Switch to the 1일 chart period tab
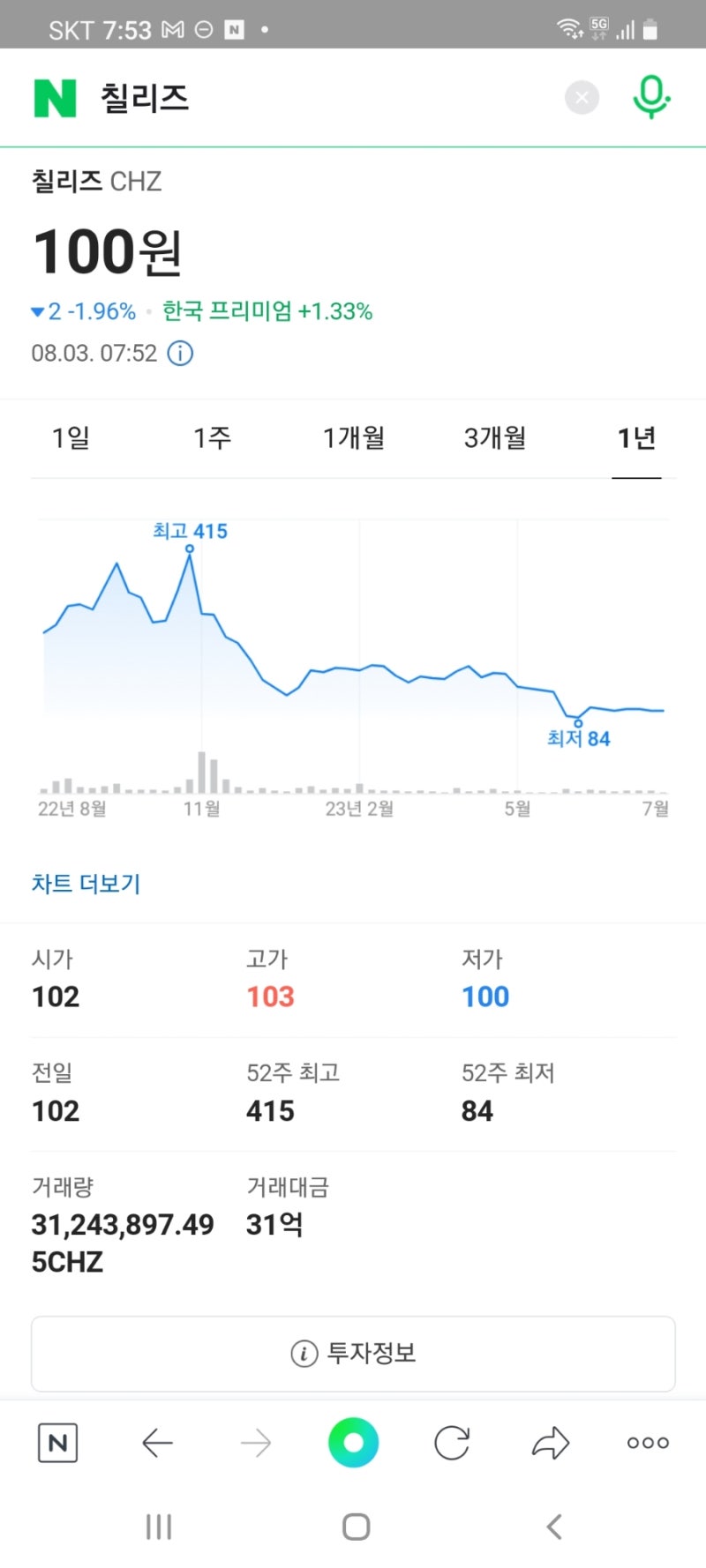Viewport: 706px width, 1568px height. click(71, 437)
